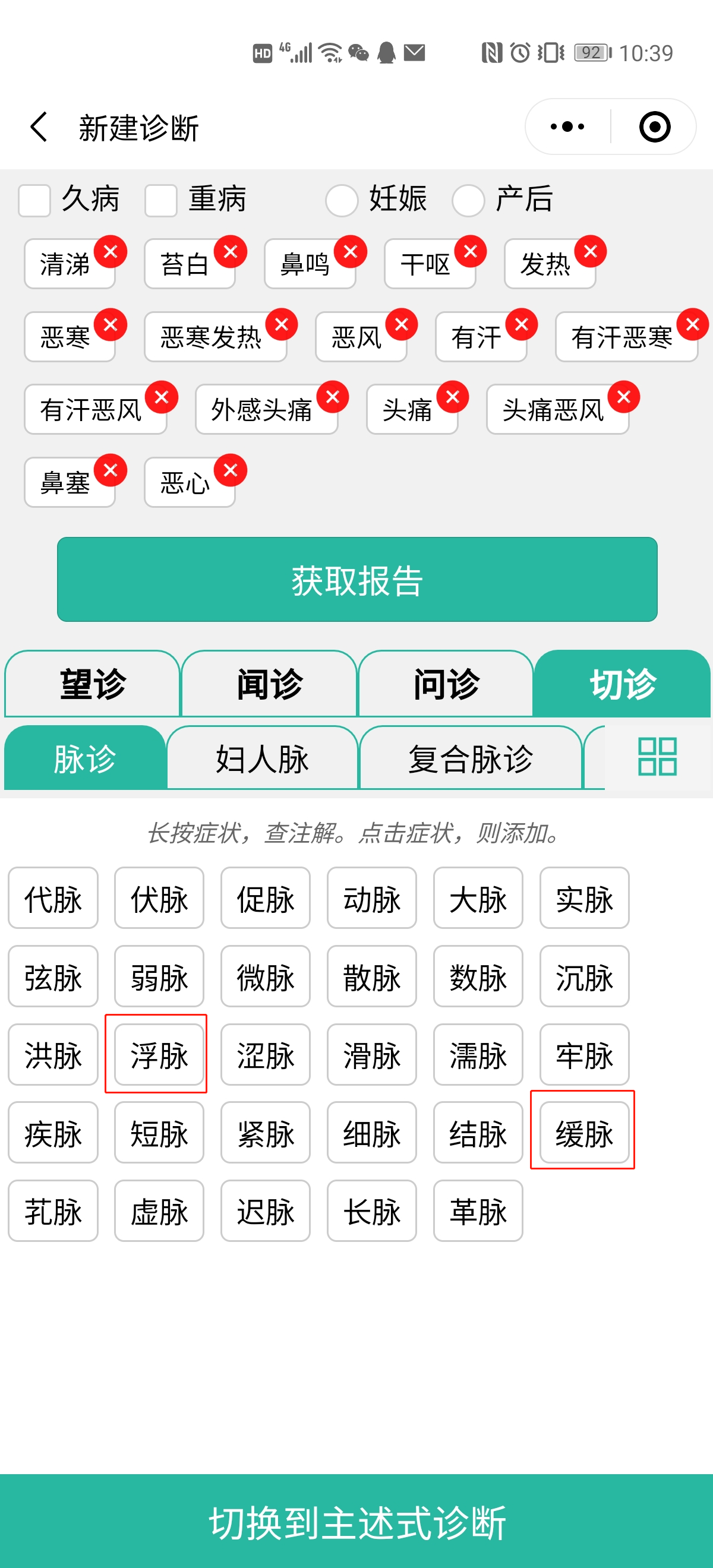Switch to the 闻诊 tab
The image size is (713, 1568).
(x=269, y=684)
